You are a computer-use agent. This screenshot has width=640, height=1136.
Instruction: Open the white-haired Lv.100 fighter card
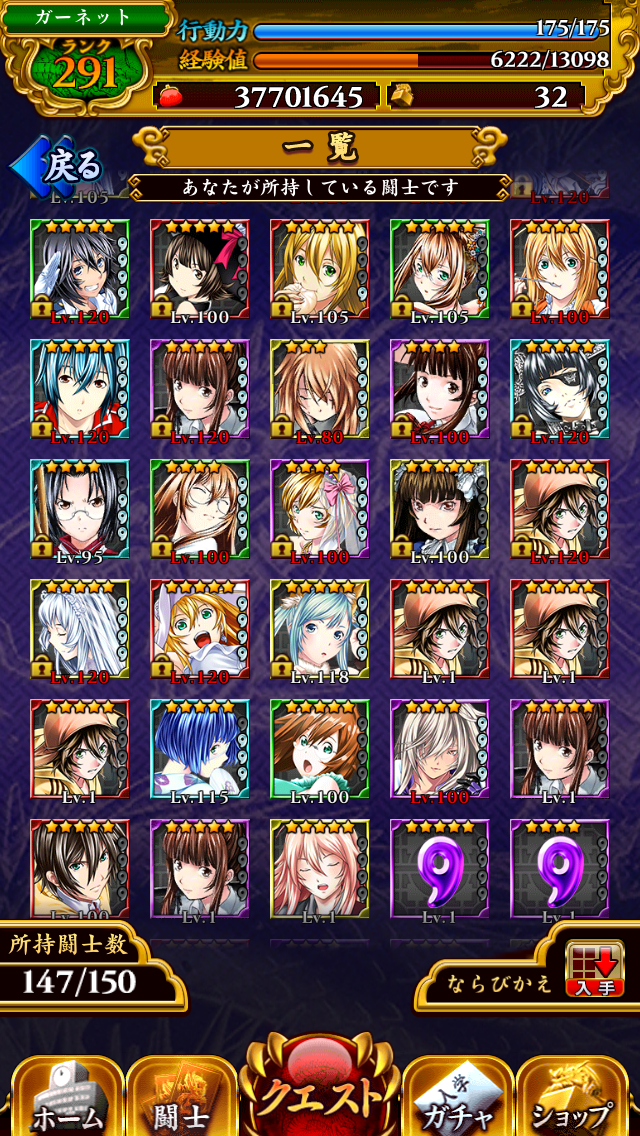coord(440,748)
